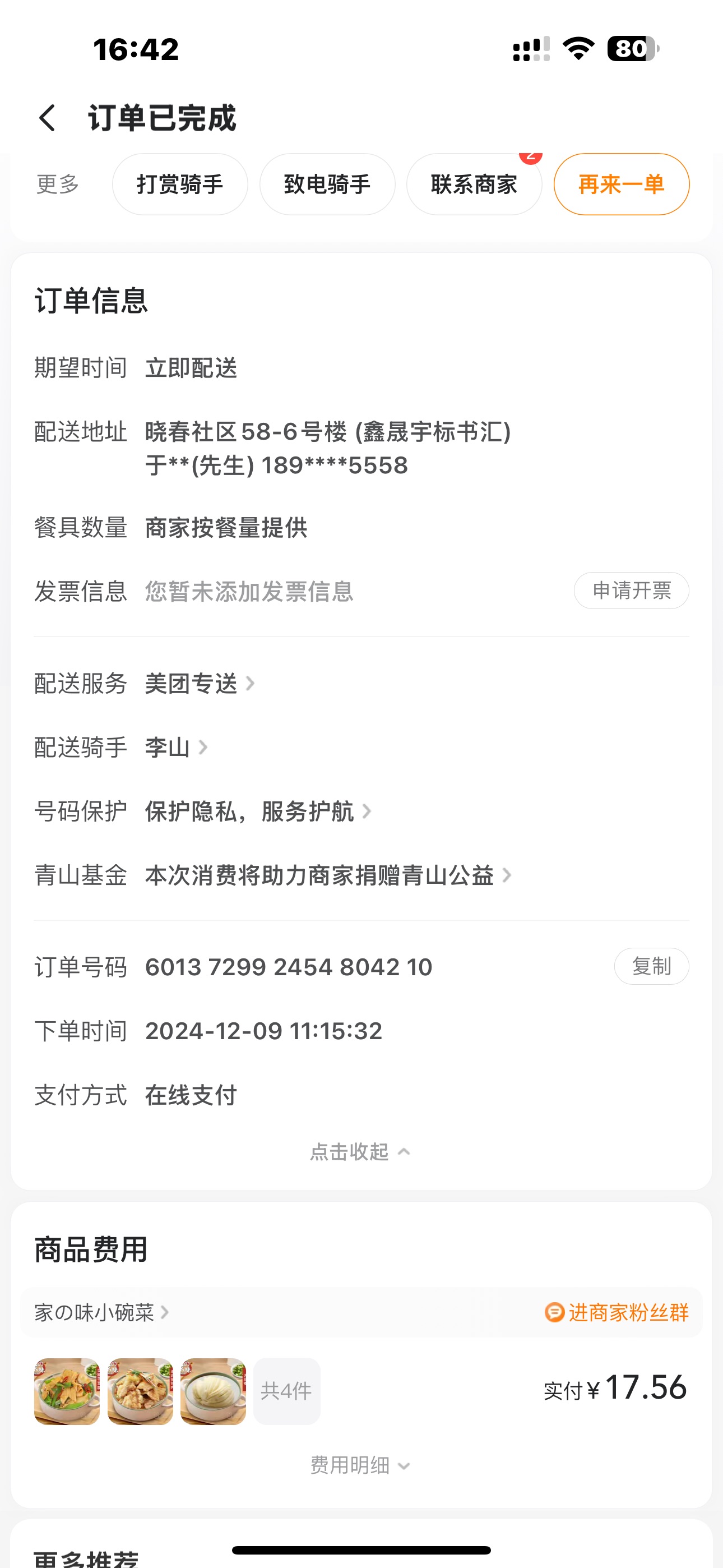
Task: Join the merchant fan group 进商家粉丝群
Action: point(617,1312)
